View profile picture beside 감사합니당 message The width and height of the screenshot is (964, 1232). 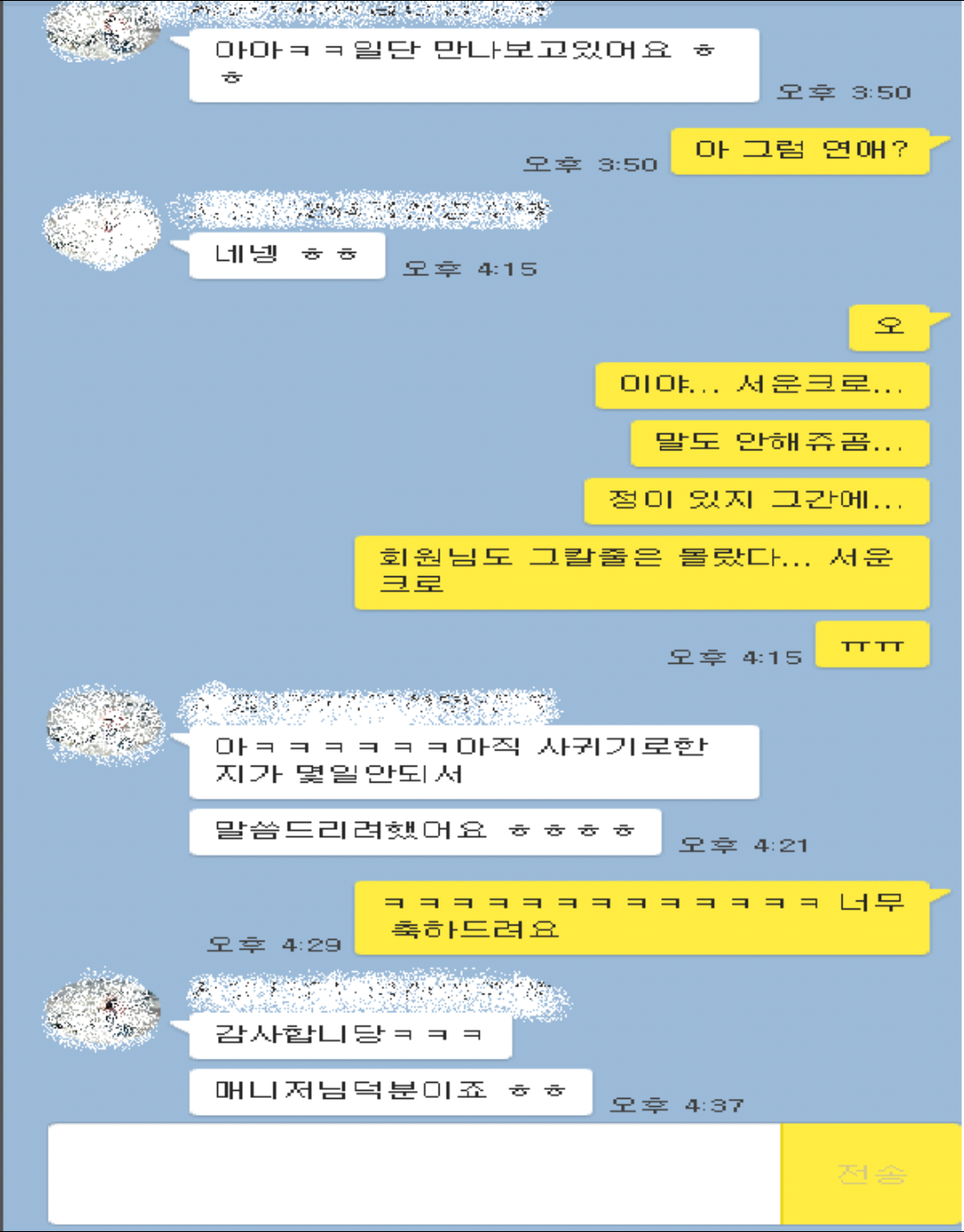coord(102,1010)
